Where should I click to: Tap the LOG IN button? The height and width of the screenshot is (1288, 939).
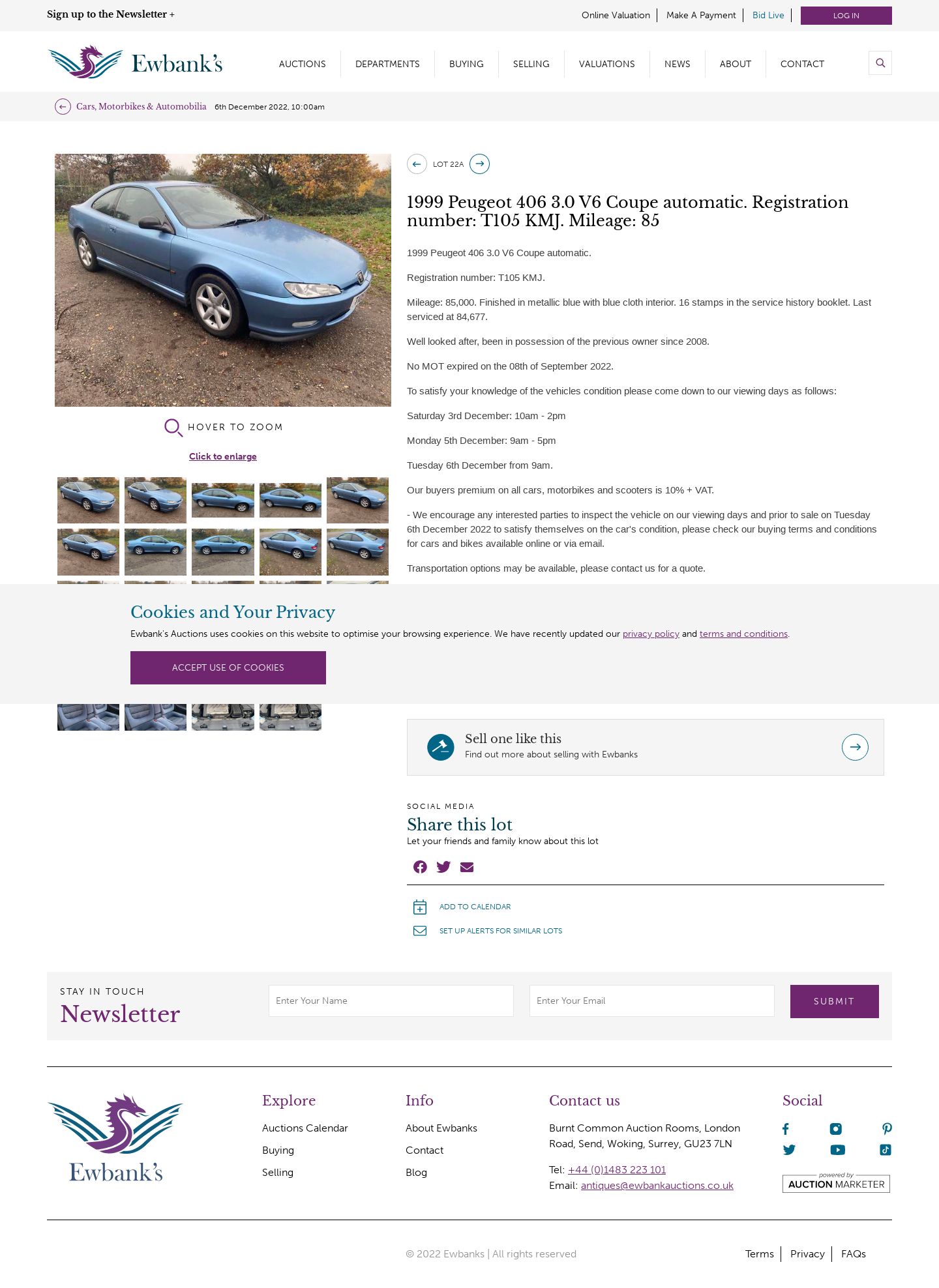846,16
